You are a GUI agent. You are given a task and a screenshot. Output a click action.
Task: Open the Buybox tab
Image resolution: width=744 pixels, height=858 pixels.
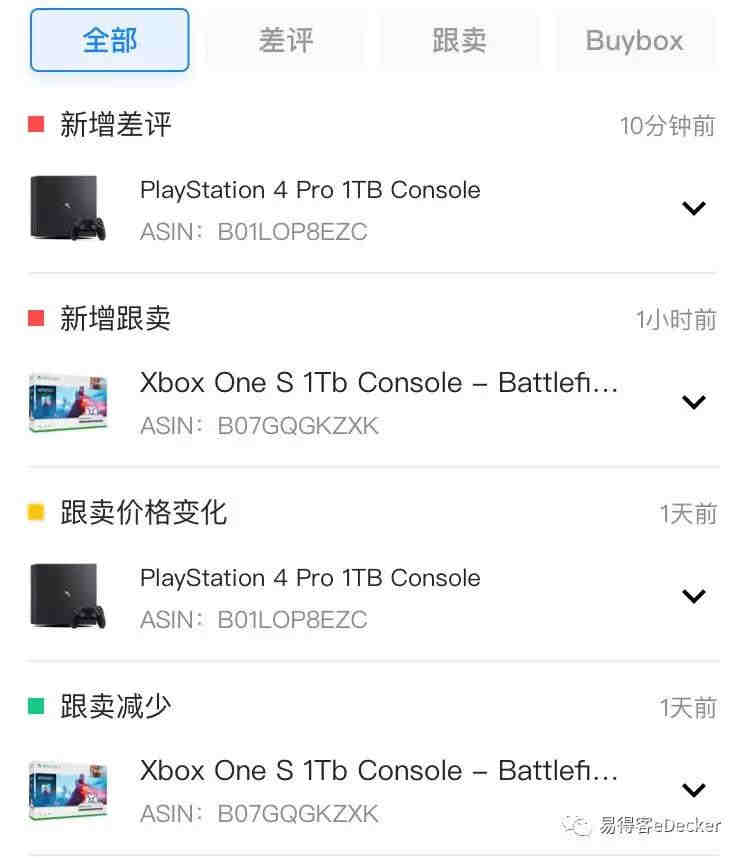click(634, 40)
